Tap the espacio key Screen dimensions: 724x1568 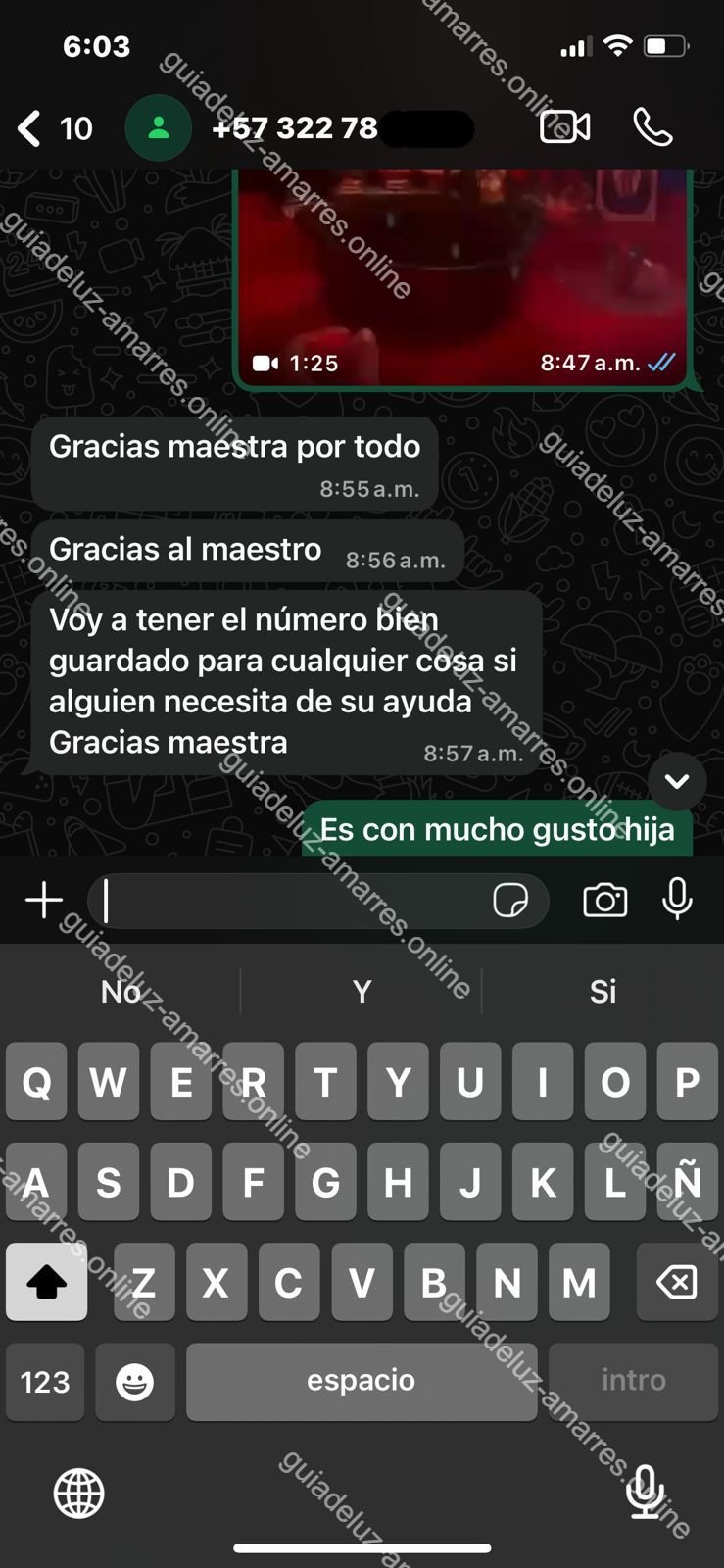(x=361, y=1382)
